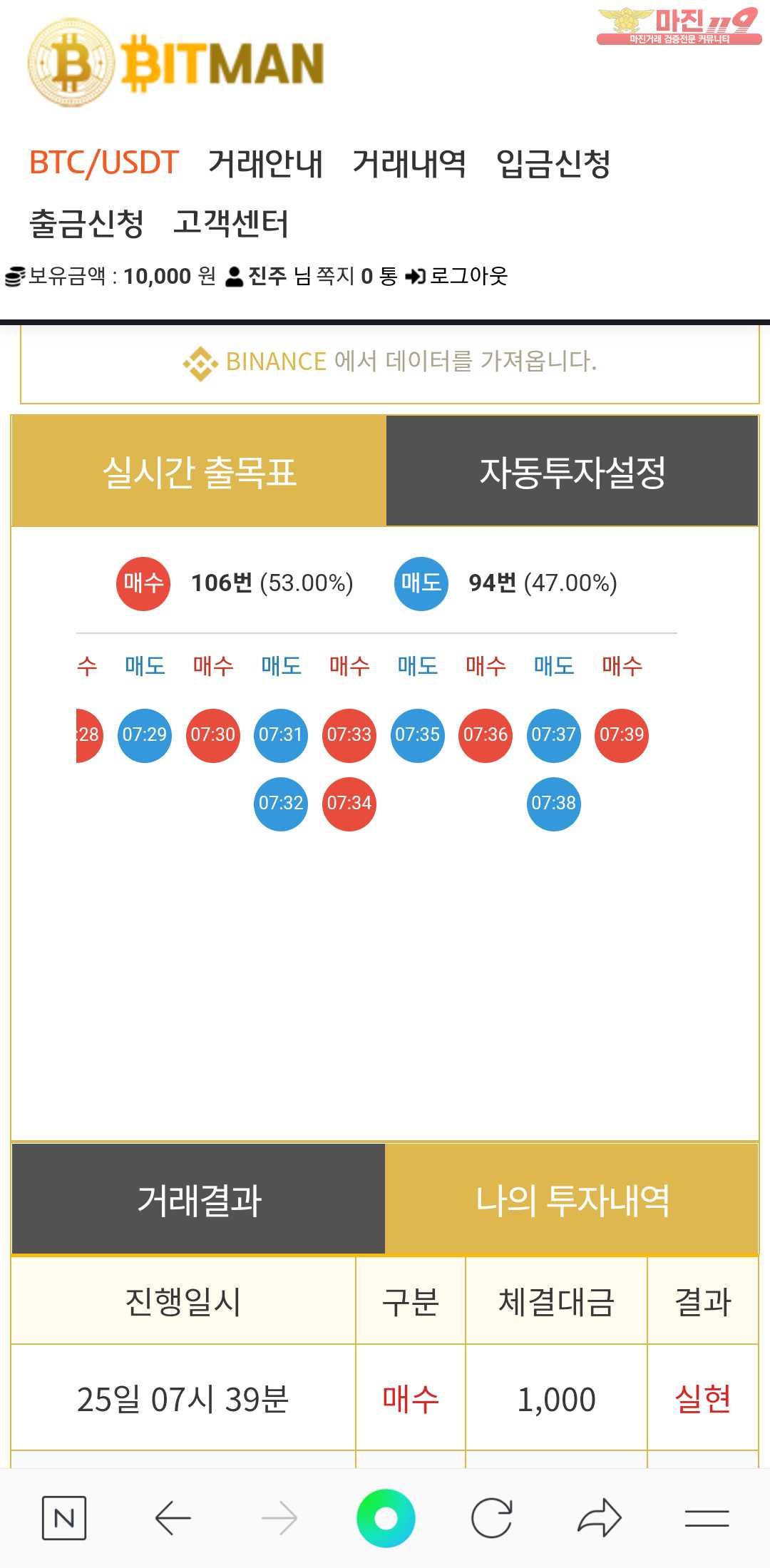The width and height of the screenshot is (770, 1568).
Task: Reload the page in browser
Action: tap(492, 1517)
